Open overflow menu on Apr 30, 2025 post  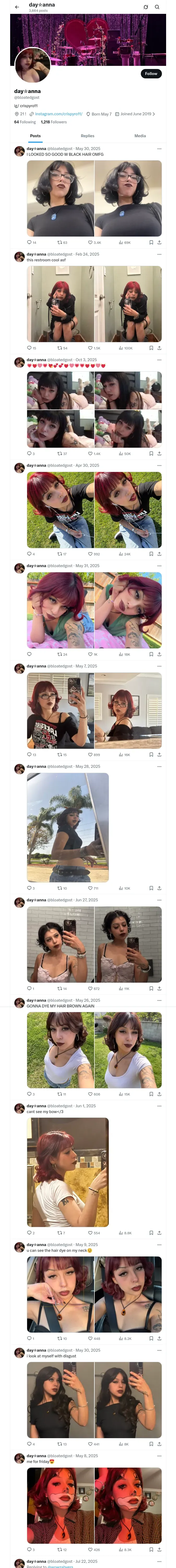pyautogui.click(x=159, y=465)
